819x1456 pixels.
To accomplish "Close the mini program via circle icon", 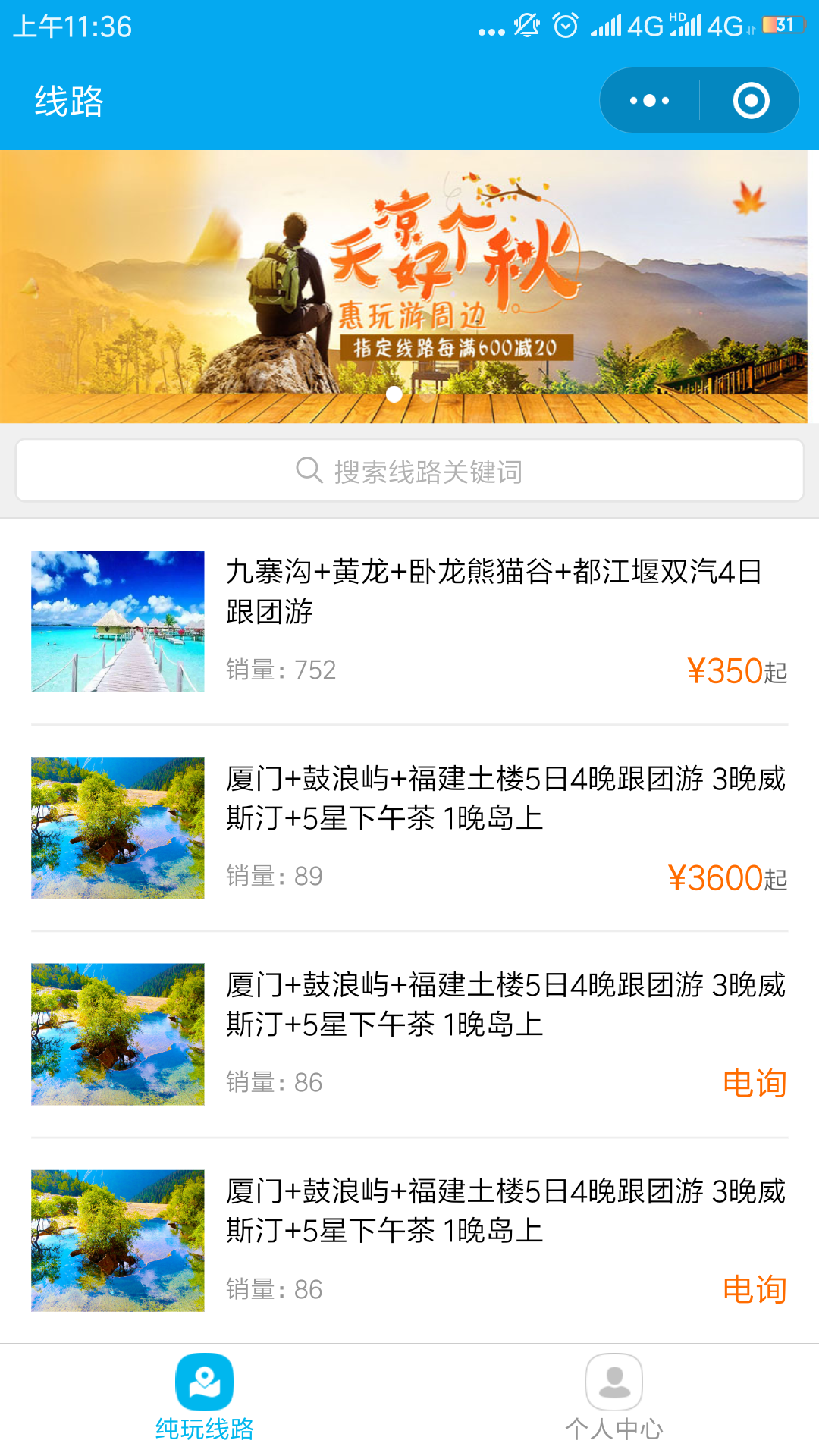I will pyautogui.click(x=751, y=100).
